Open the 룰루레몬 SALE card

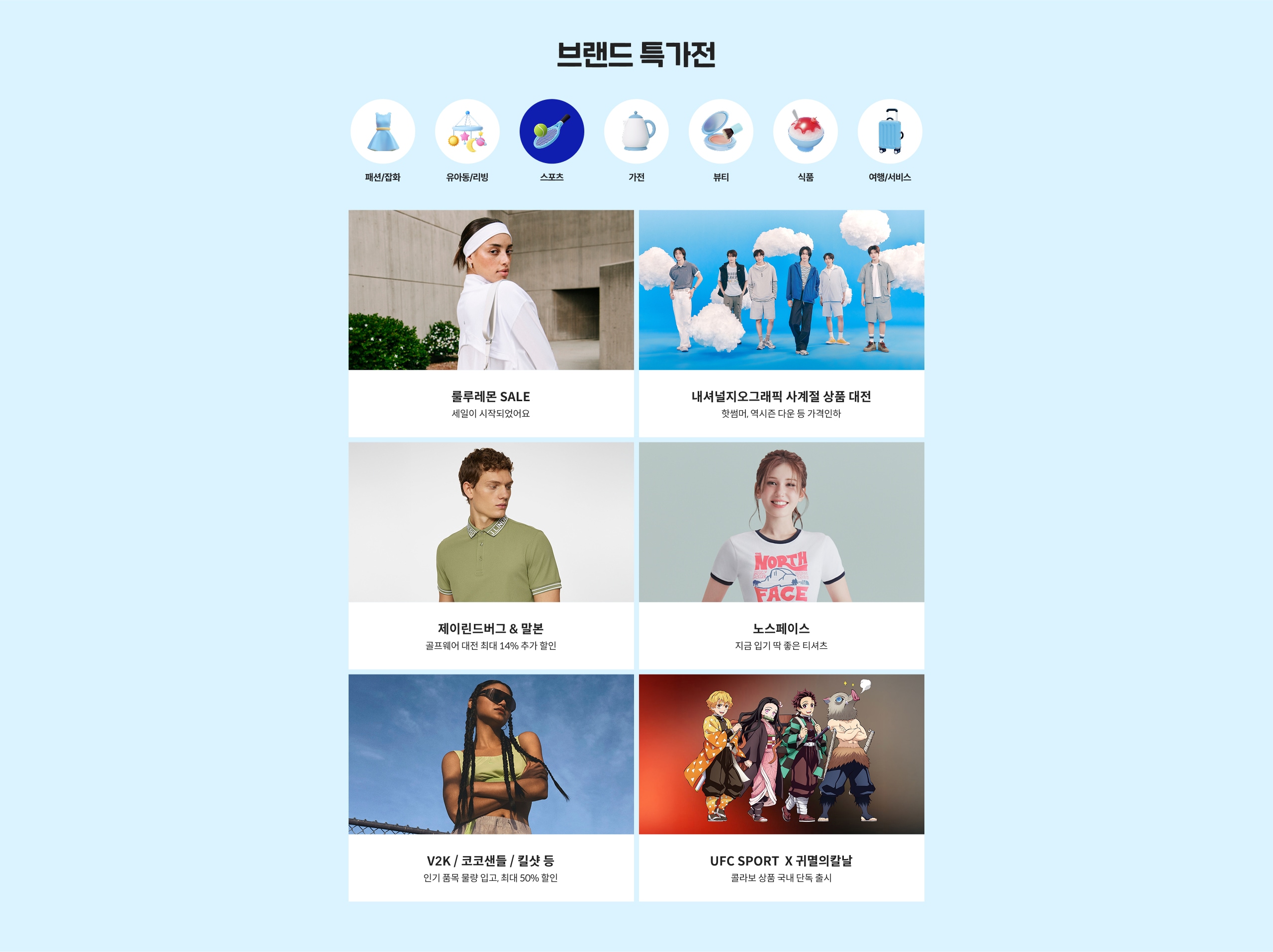(491, 323)
